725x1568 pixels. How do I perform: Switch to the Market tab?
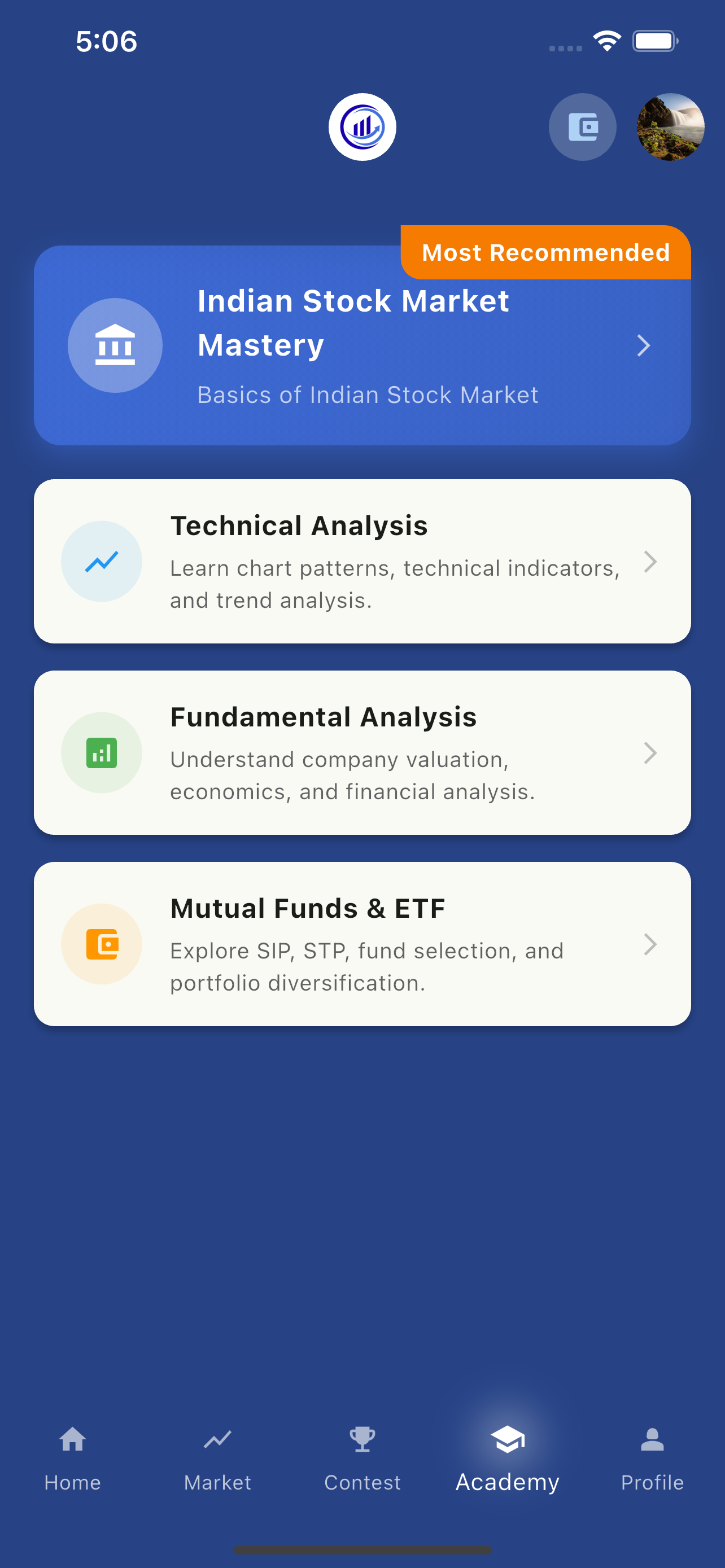click(x=217, y=1458)
